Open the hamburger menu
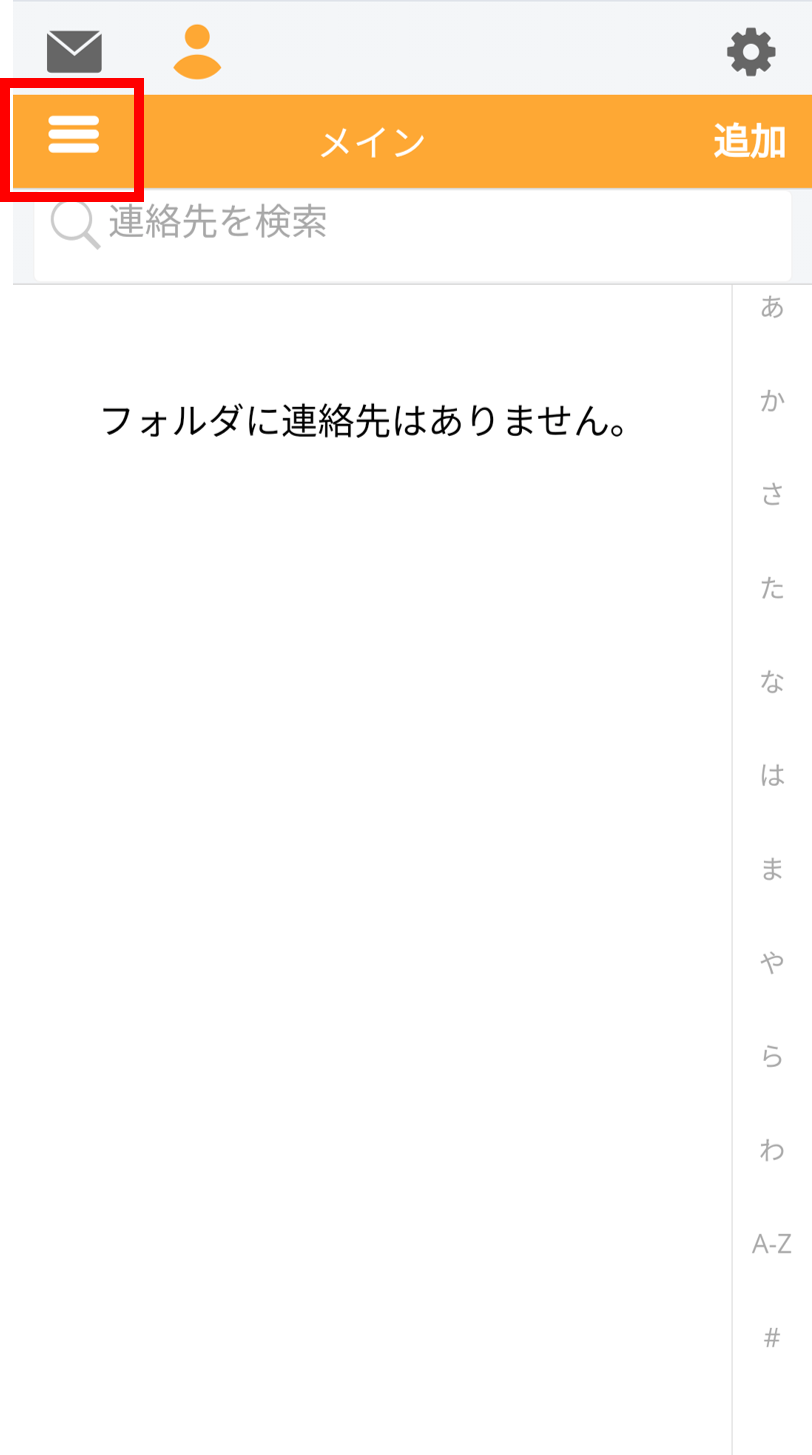 pyautogui.click(x=74, y=134)
